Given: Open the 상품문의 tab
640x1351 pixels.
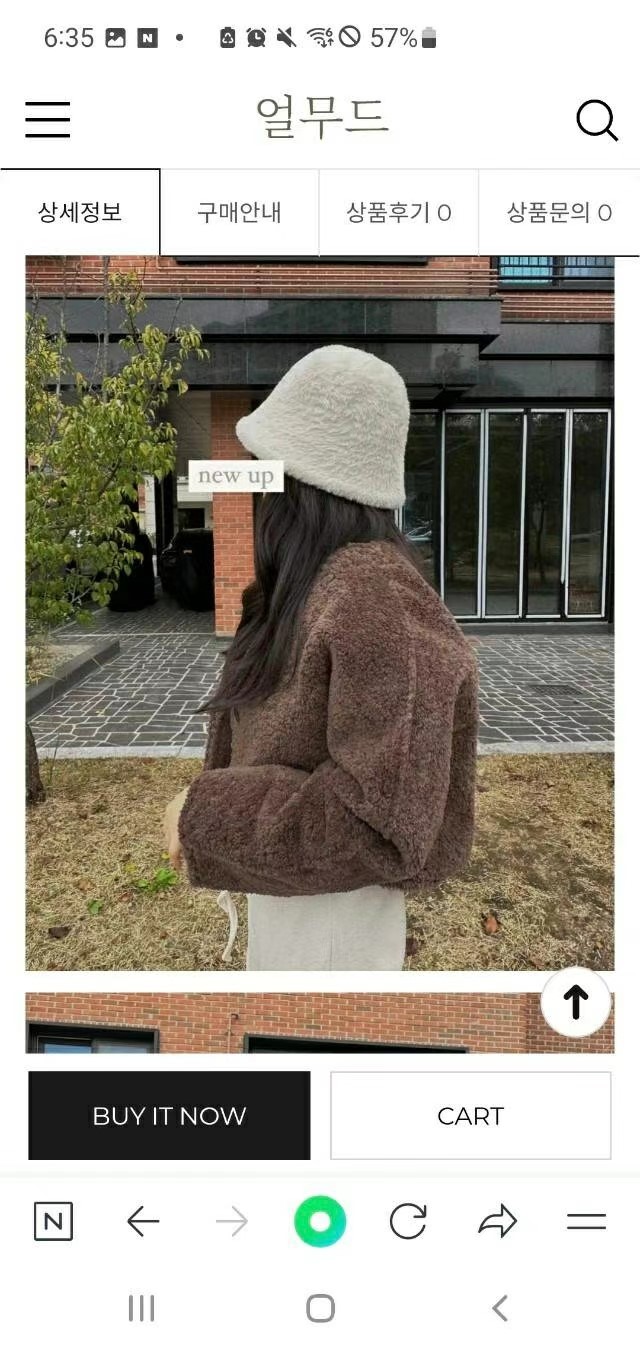Looking at the screenshot, I should tap(559, 212).
